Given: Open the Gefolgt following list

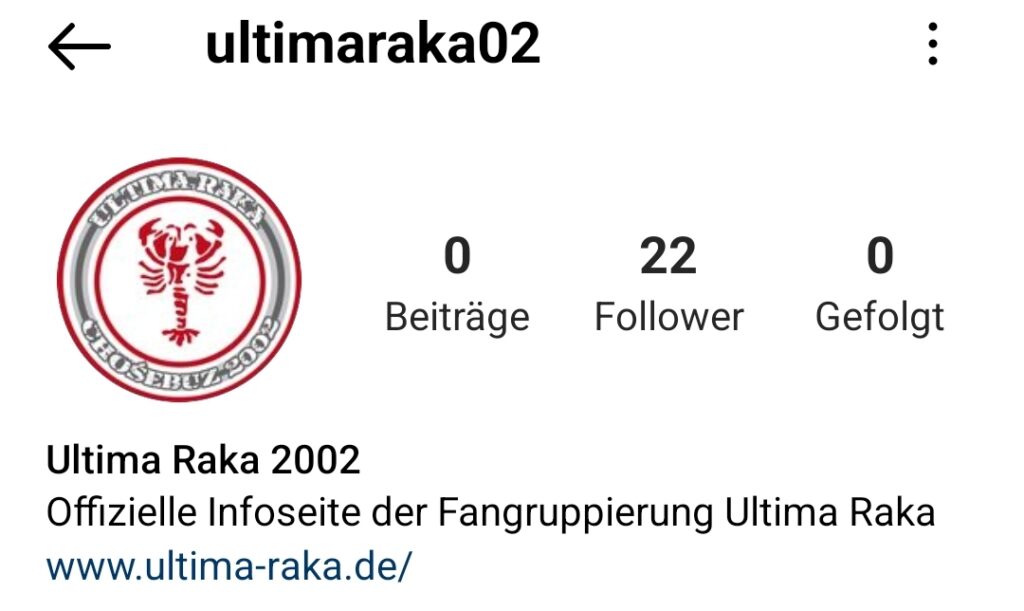Looking at the screenshot, I should (879, 284).
